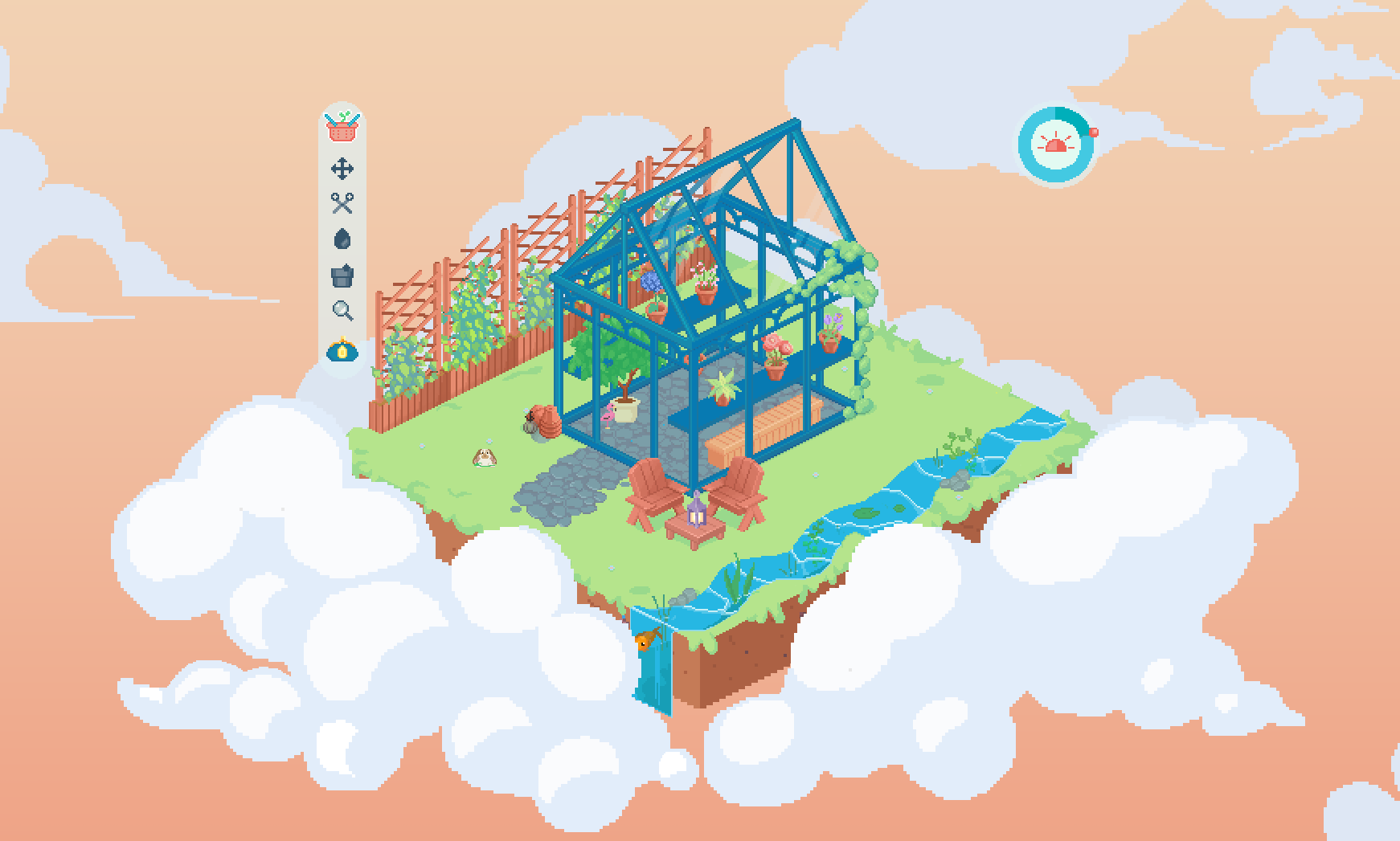Screen dimensions: 1400x841
Task: Tap the sunset time-of-day dial
Action: coord(1057,145)
